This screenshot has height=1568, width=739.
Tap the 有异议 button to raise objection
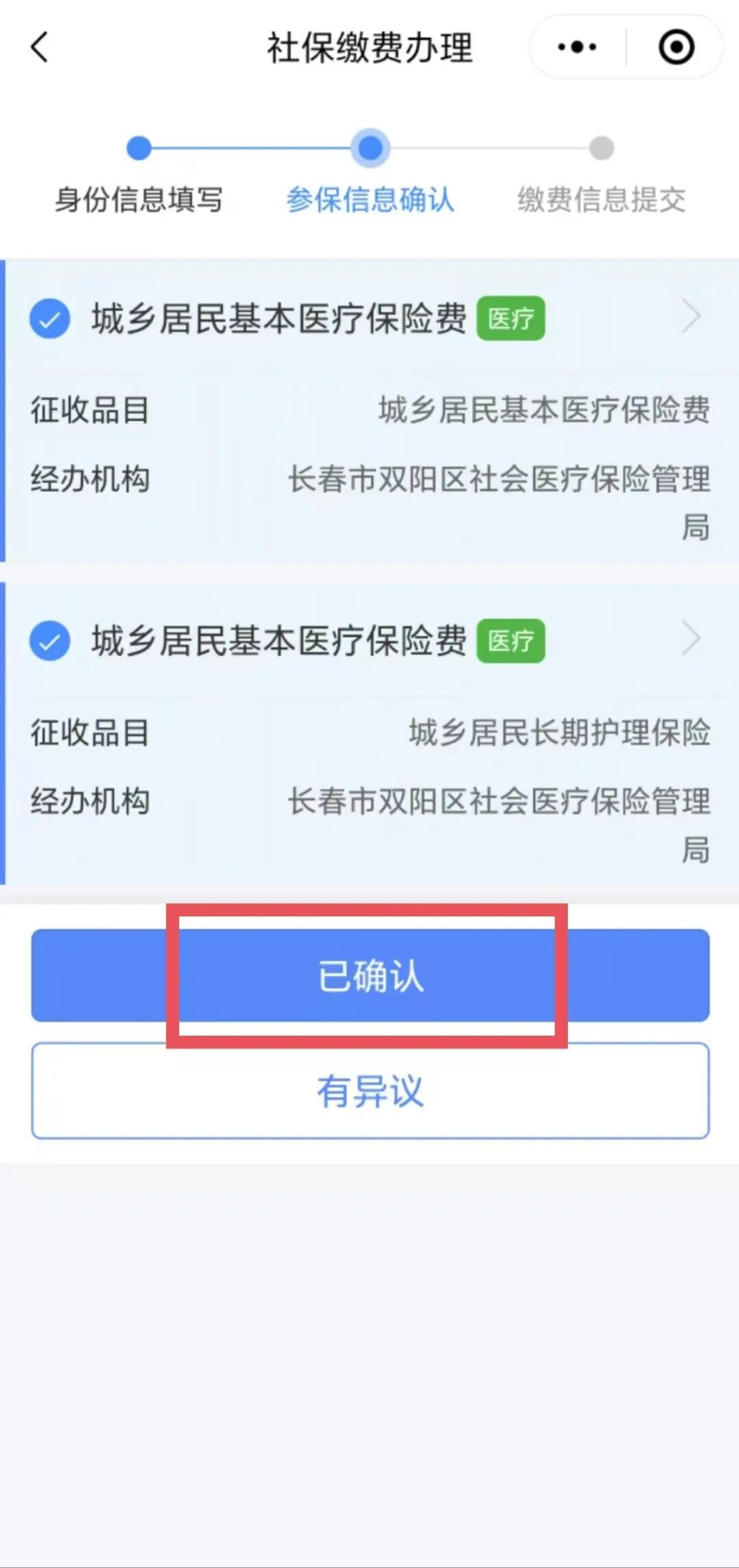click(369, 1091)
